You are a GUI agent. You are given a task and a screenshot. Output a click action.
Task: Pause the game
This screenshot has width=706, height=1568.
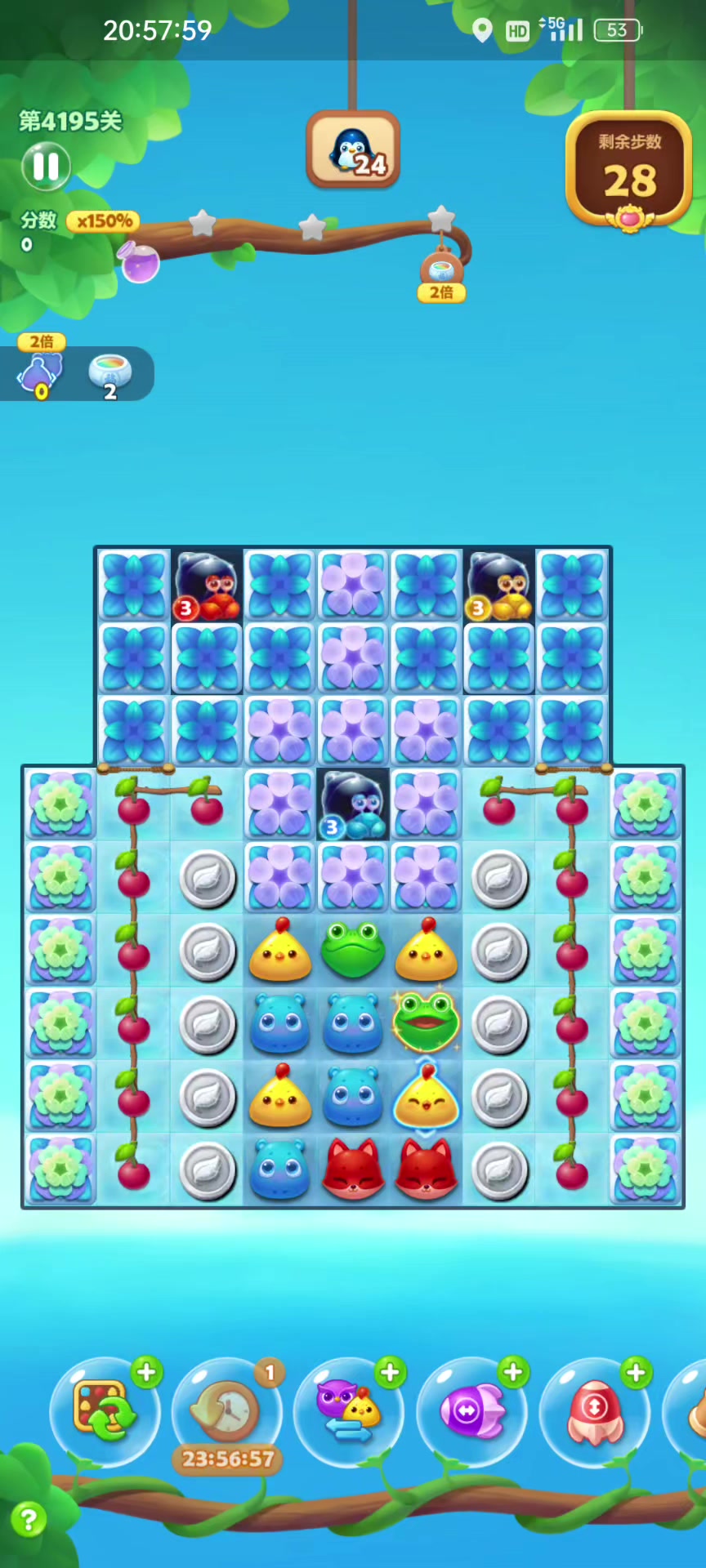coord(46,167)
